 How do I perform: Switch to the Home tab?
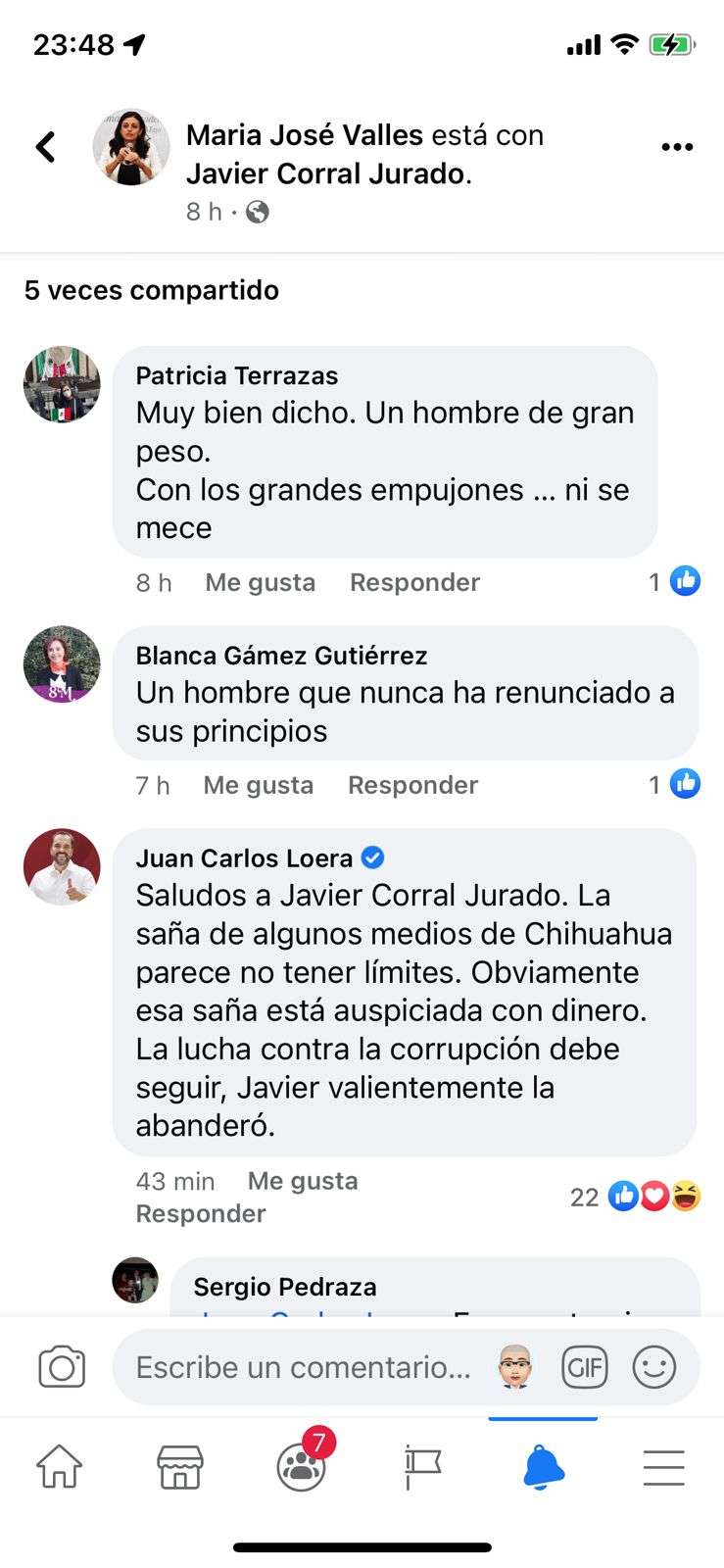click(60, 1467)
